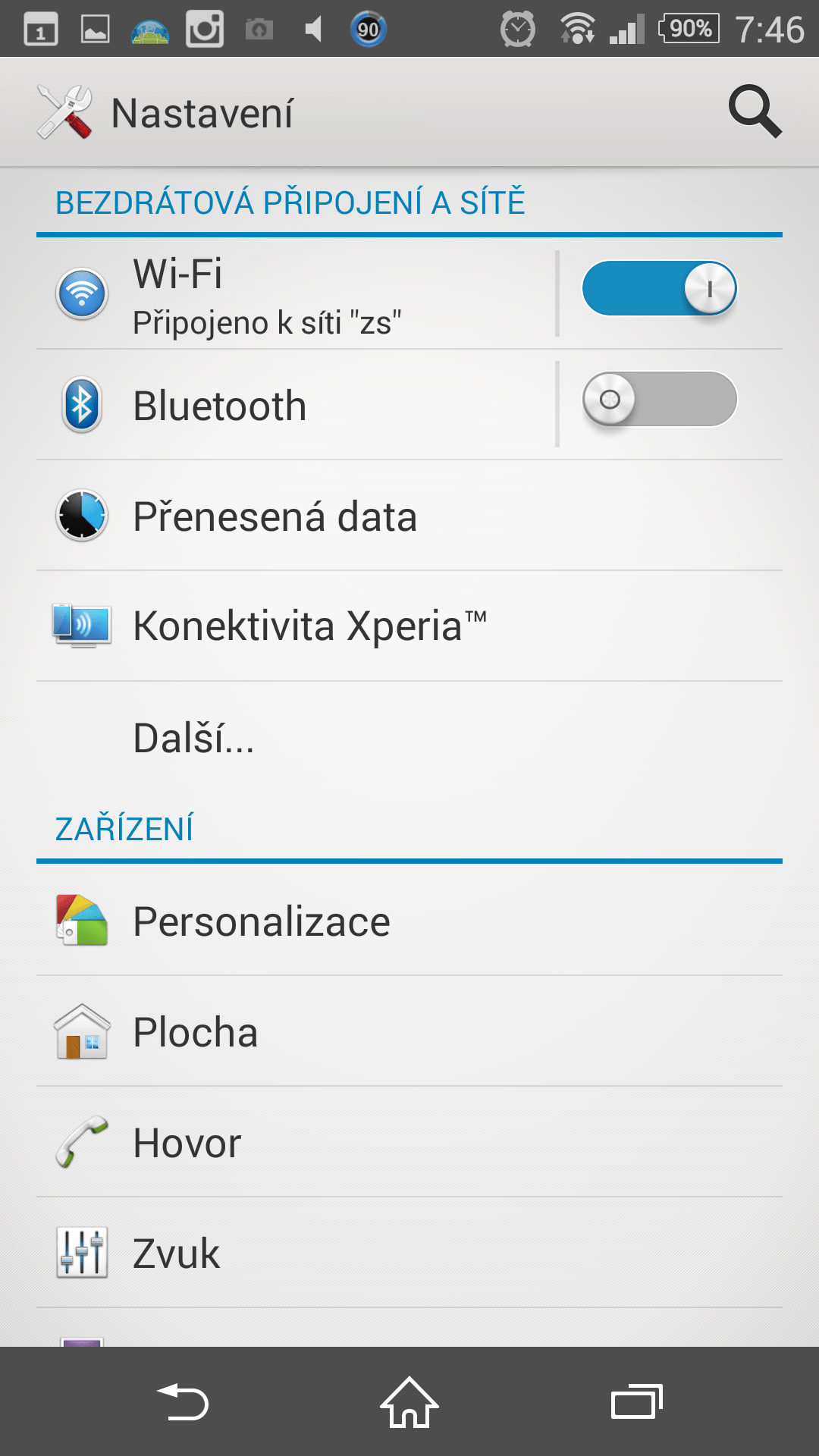Viewport: 819px width, 1456px height.
Task: Open Konektivita Xperia settings
Action: pyautogui.click(x=409, y=626)
